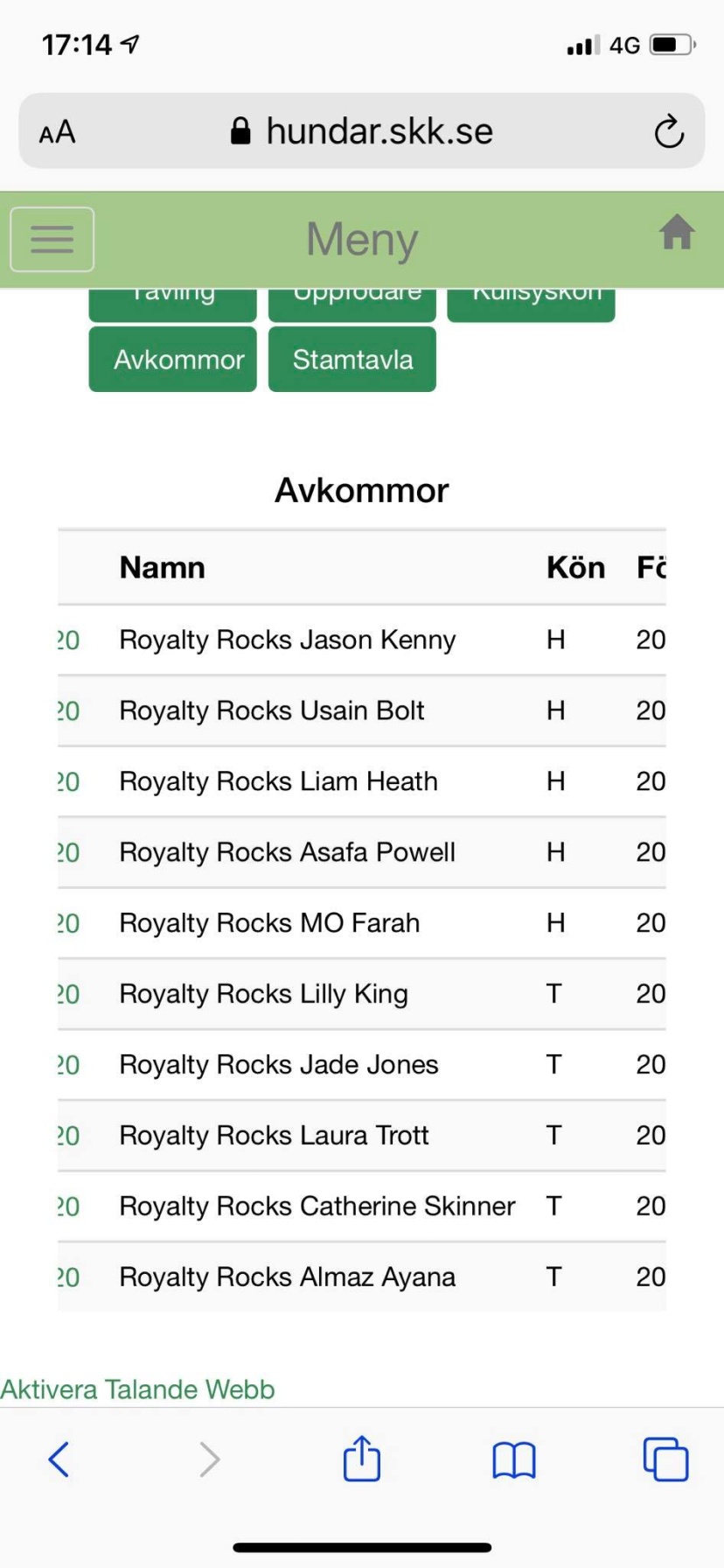Open the AA text size menu
This screenshot has width=724, height=1568.
pyautogui.click(x=58, y=132)
